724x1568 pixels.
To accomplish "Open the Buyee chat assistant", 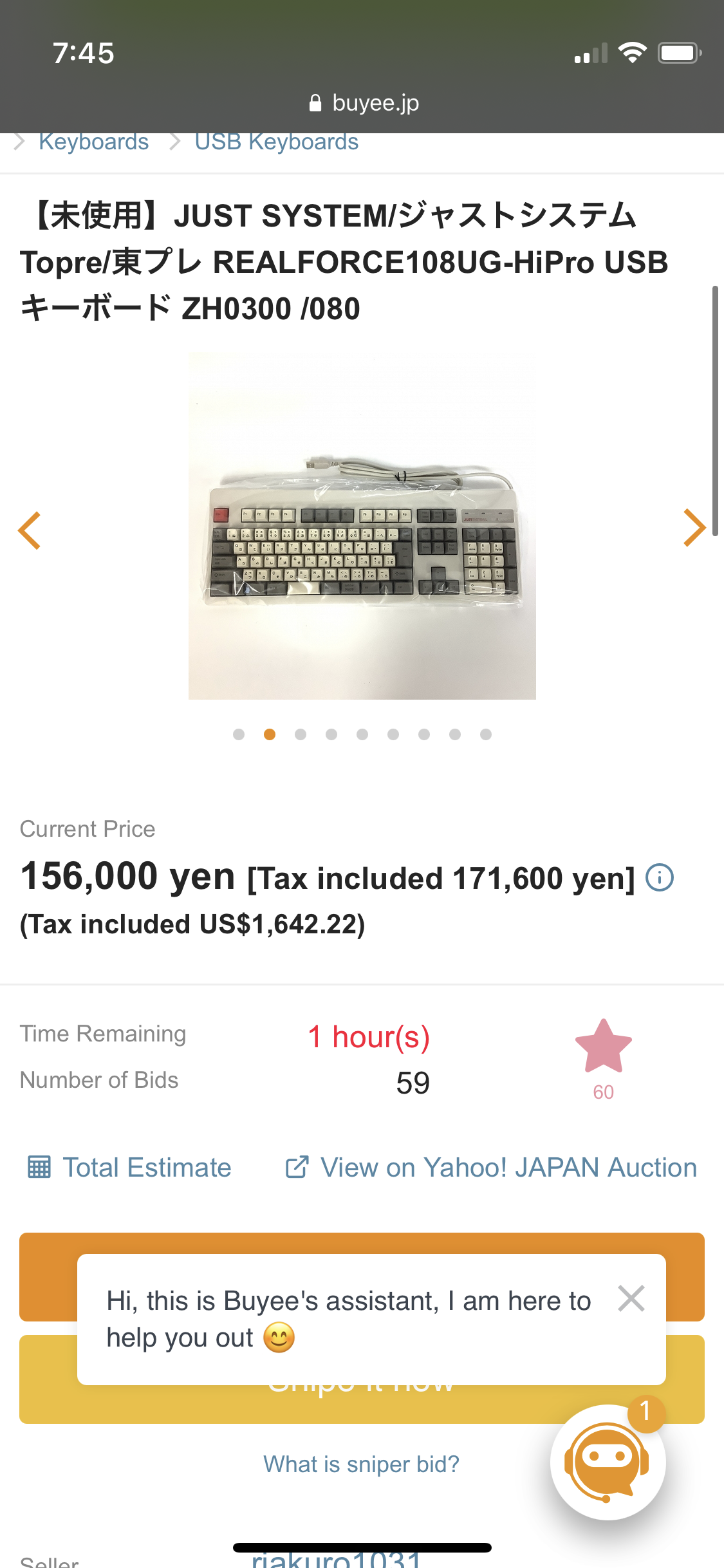I will [x=608, y=1462].
